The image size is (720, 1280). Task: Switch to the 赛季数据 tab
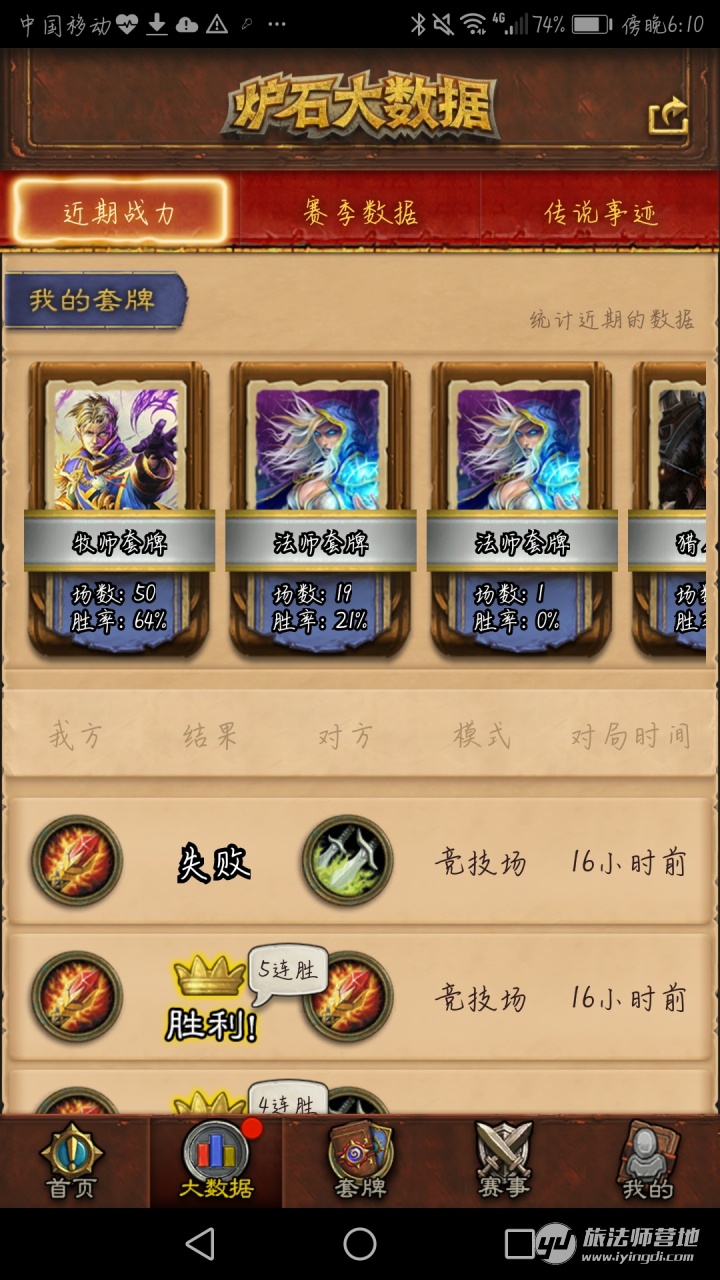click(x=360, y=212)
